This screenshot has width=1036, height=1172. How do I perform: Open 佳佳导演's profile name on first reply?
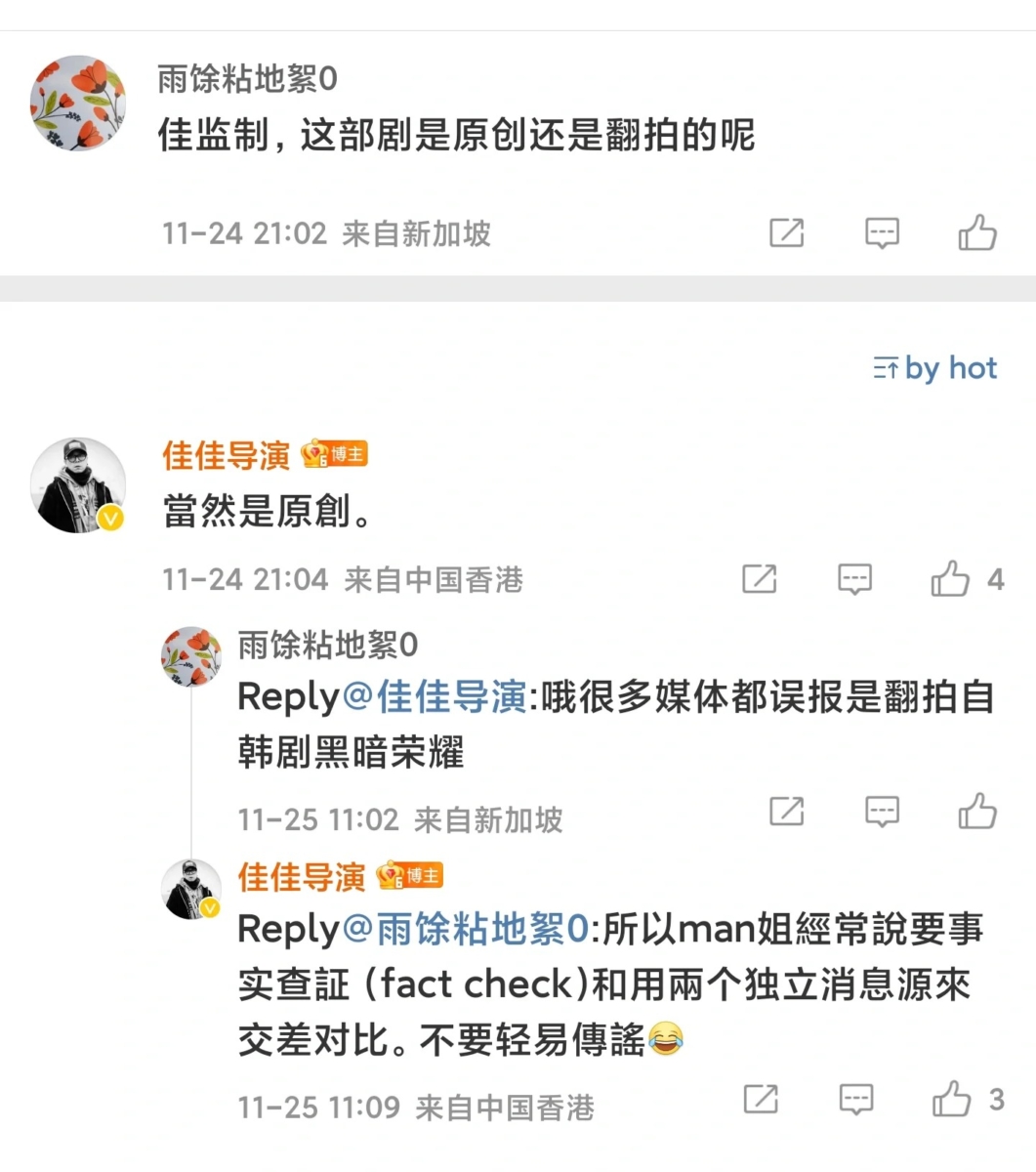(x=226, y=455)
